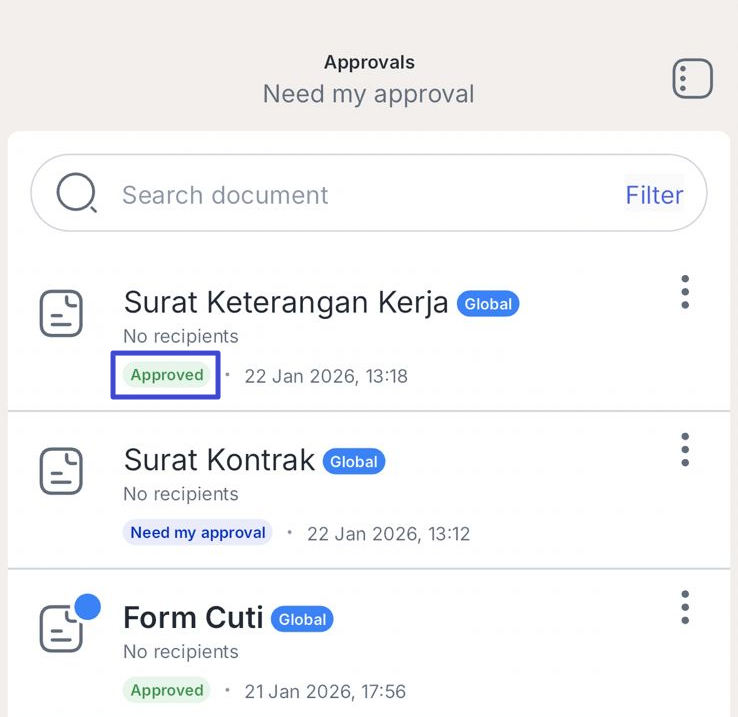Open overflow menu for Surat Keterangan Kerja
The height and width of the screenshot is (717, 738).
click(685, 291)
